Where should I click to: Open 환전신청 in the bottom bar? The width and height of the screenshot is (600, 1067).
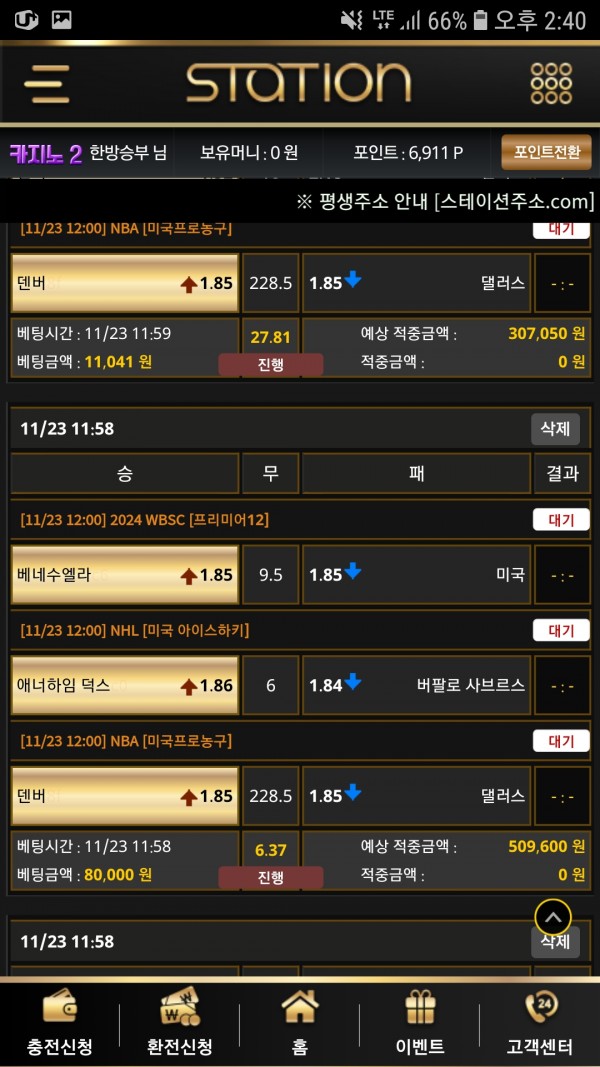(180, 1022)
